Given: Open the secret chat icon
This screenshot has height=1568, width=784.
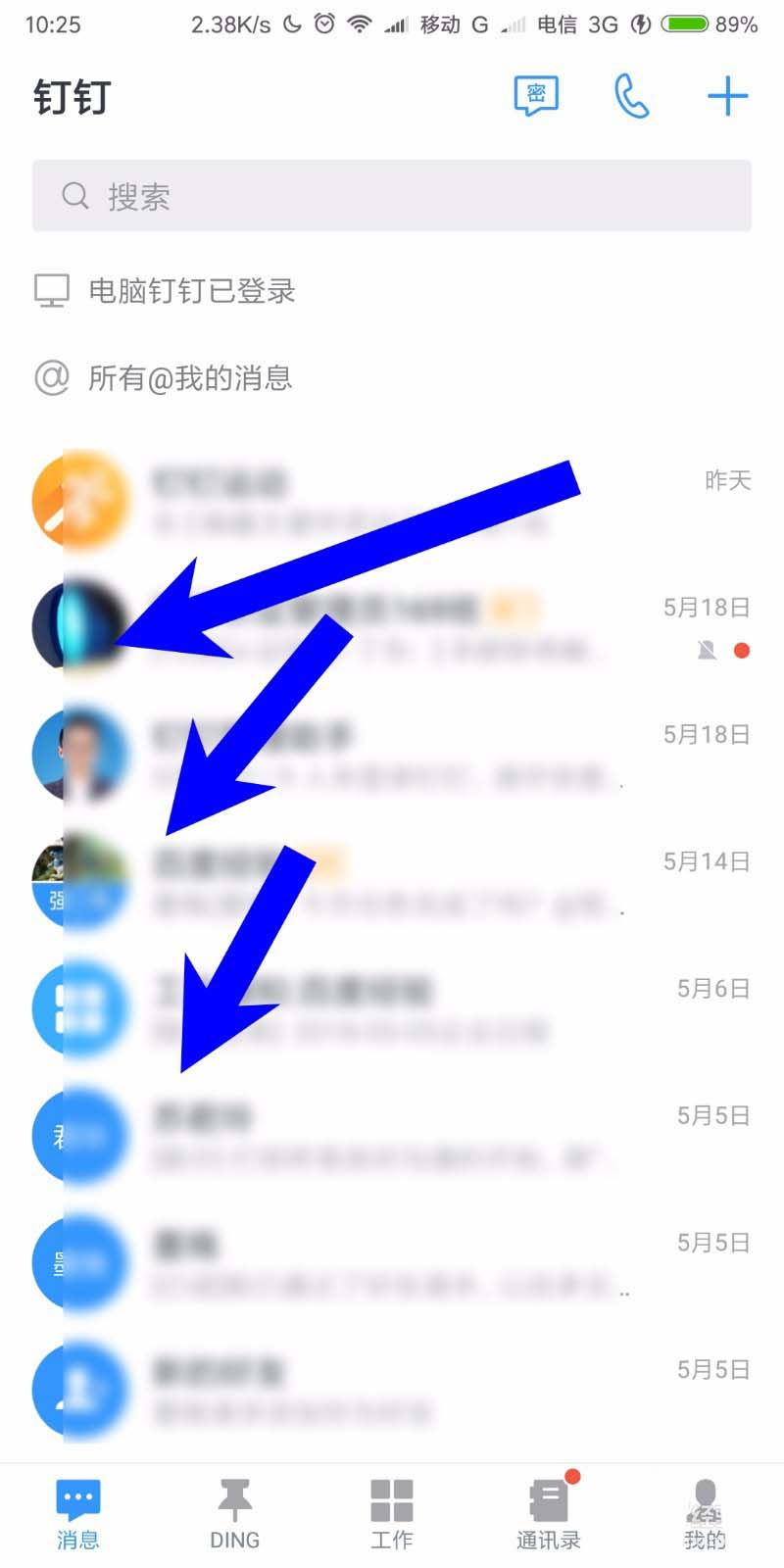Looking at the screenshot, I should click(x=536, y=96).
